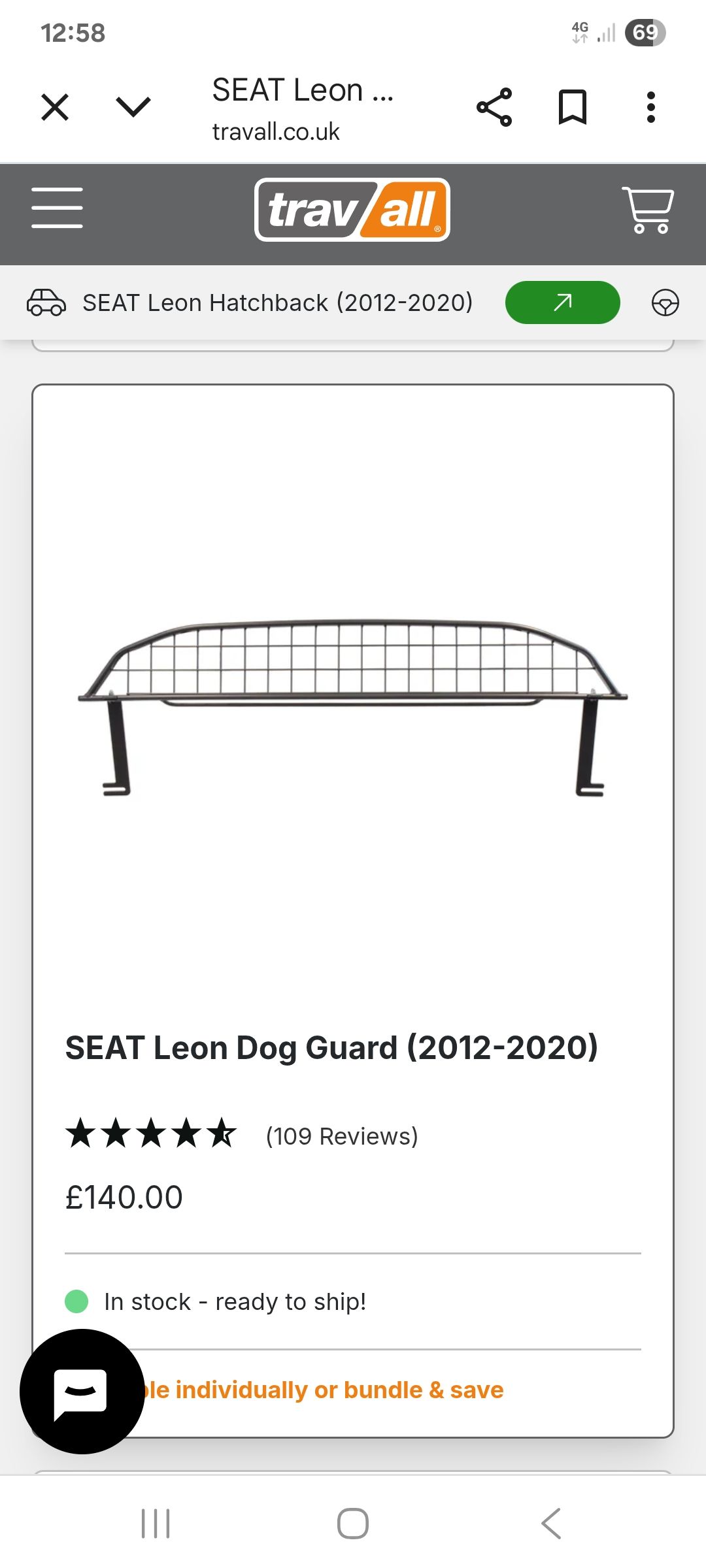Viewport: 706px width, 1568px height.
Task: Open the SEAT Leon Dog Guard product card
Action: pyautogui.click(x=353, y=911)
